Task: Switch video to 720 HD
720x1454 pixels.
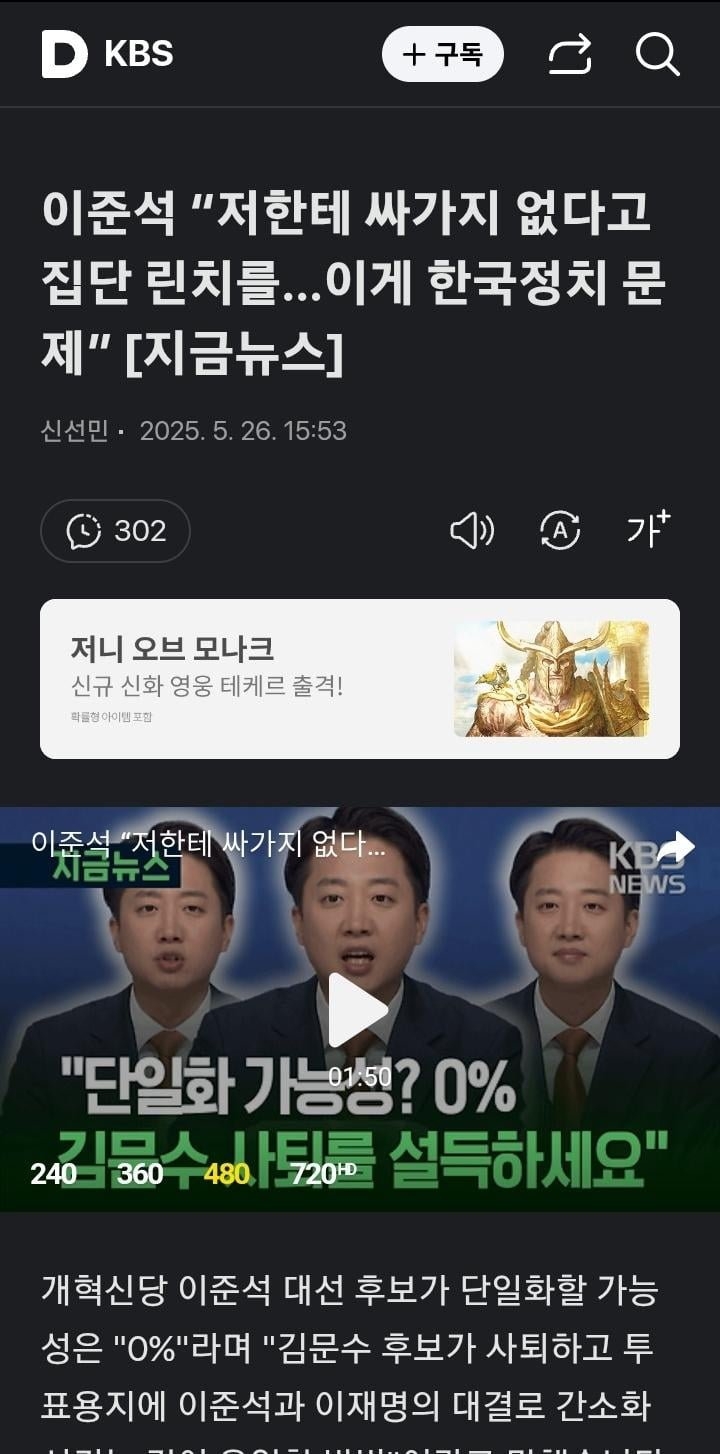Action: tap(322, 1174)
